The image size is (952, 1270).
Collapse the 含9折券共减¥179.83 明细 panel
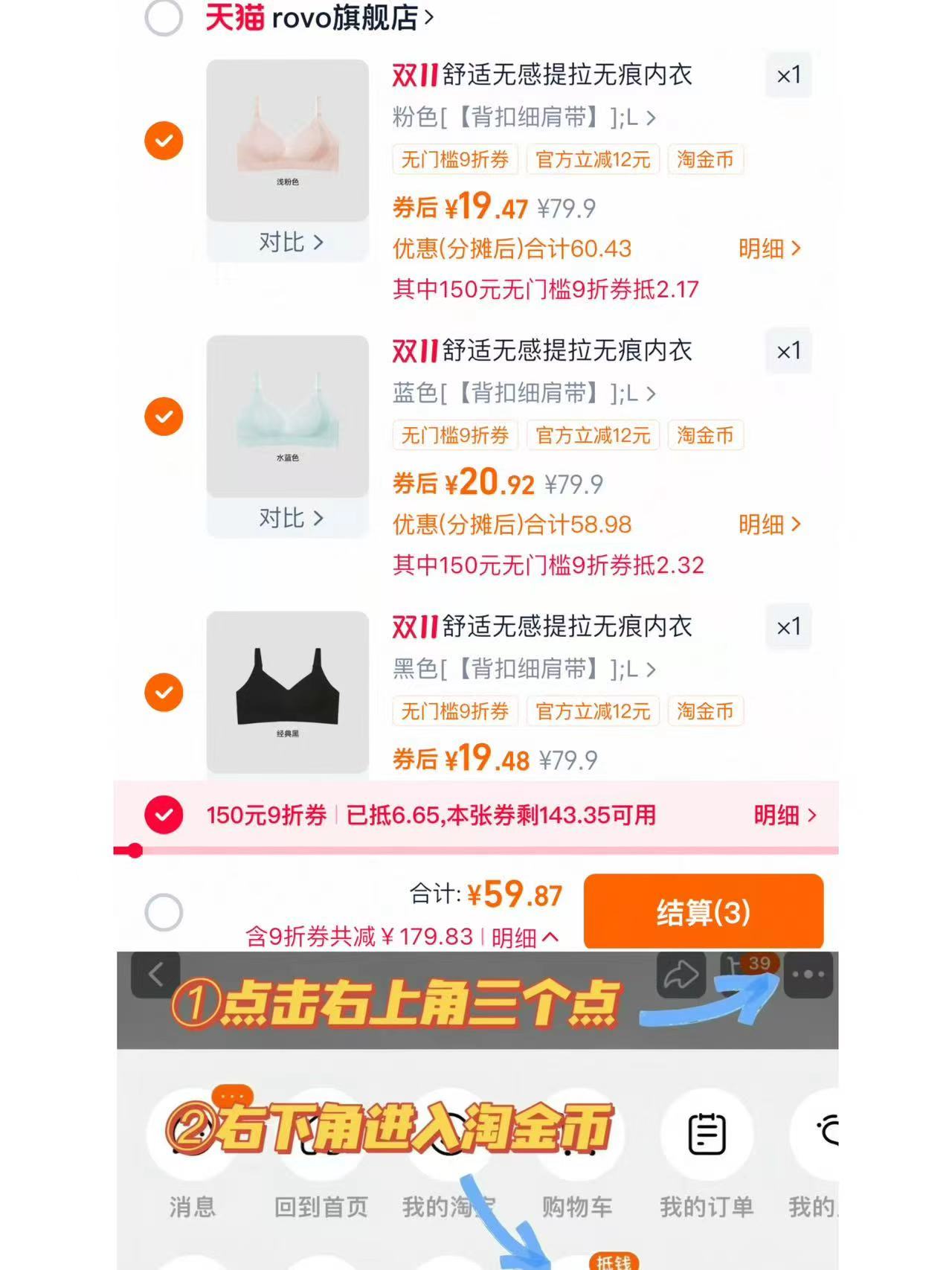(528, 938)
